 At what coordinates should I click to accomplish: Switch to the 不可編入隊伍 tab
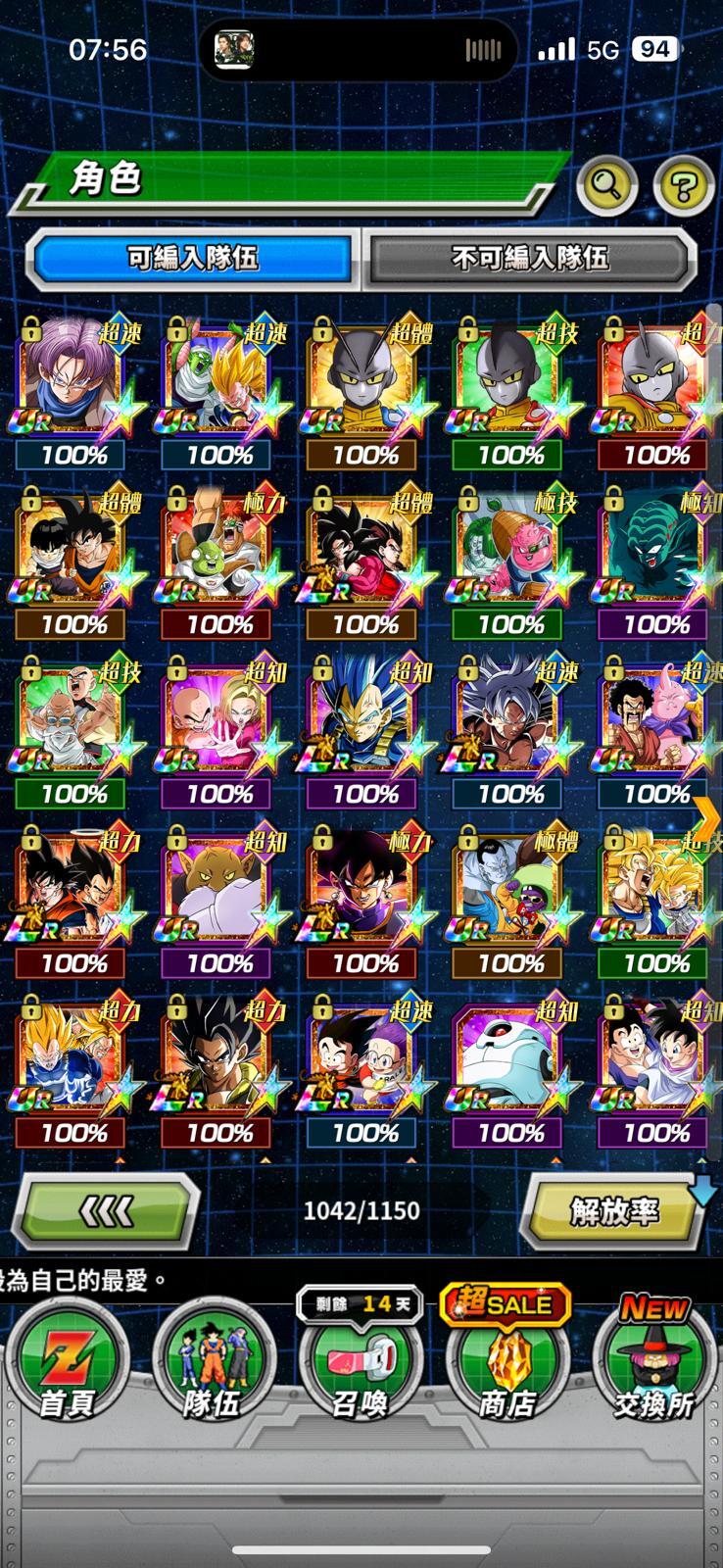click(530, 258)
